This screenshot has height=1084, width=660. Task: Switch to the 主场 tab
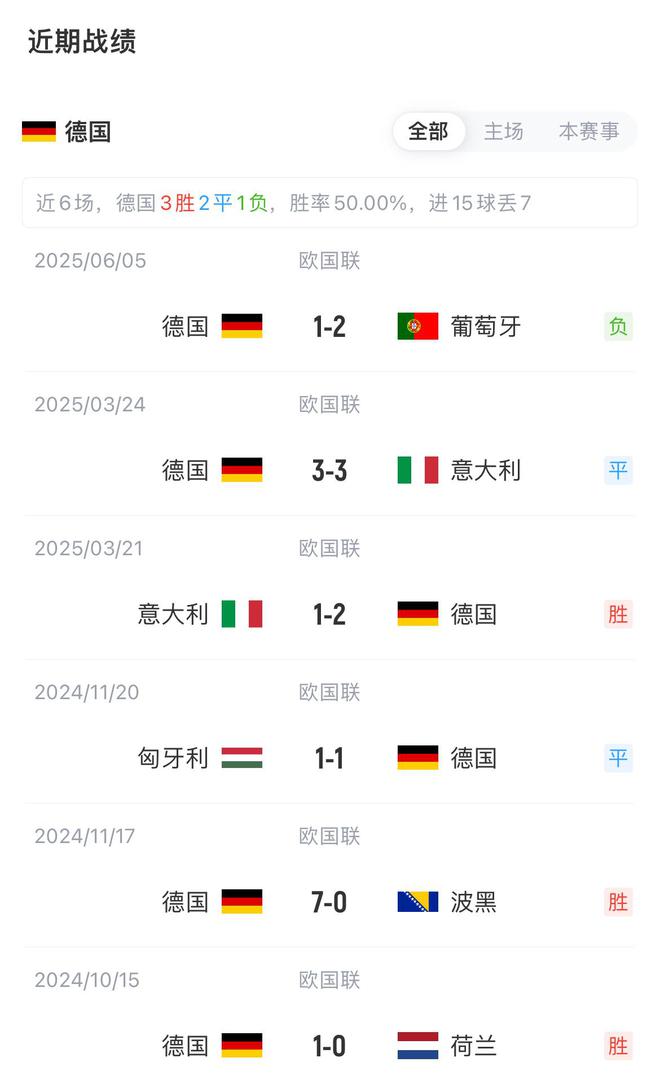503,131
